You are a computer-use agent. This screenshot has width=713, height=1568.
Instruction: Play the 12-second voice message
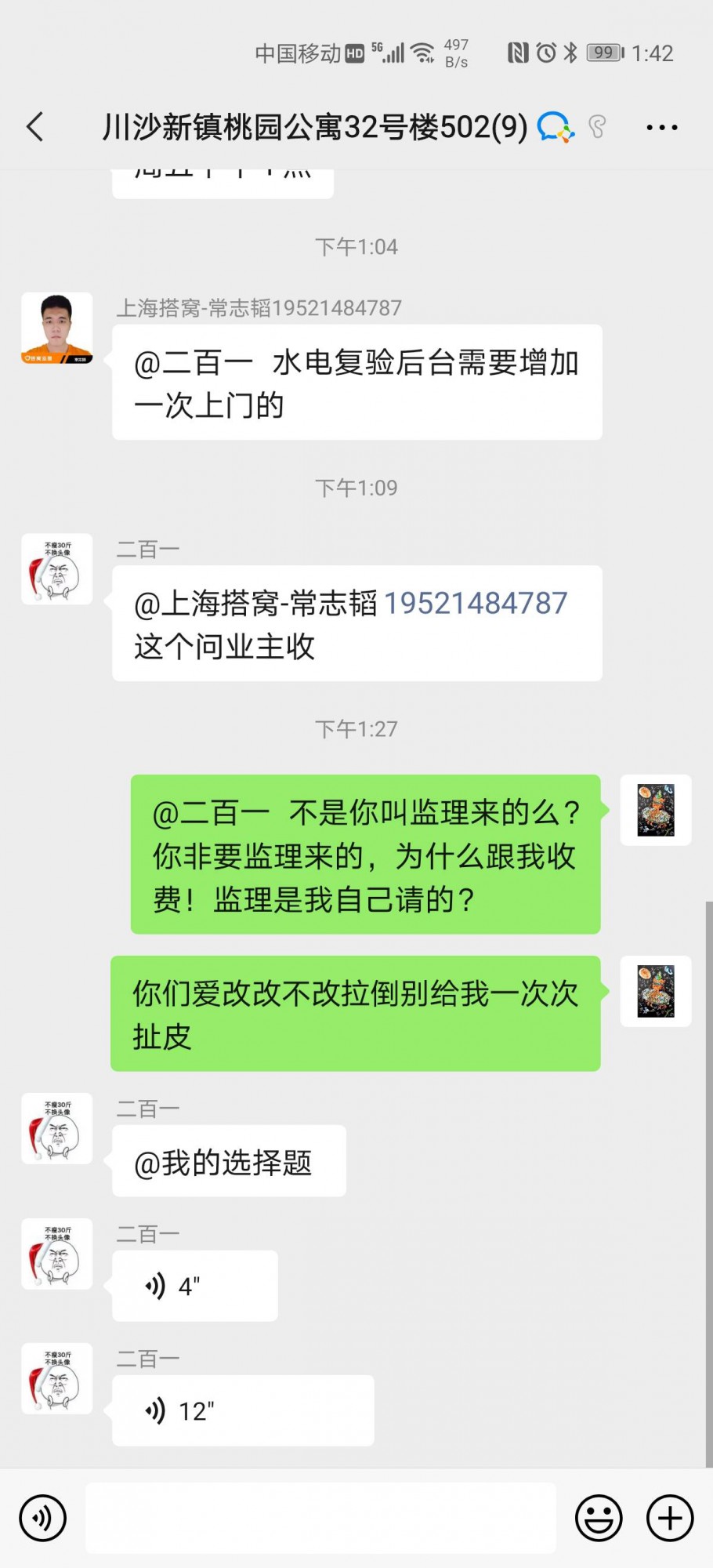click(242, 1410)
